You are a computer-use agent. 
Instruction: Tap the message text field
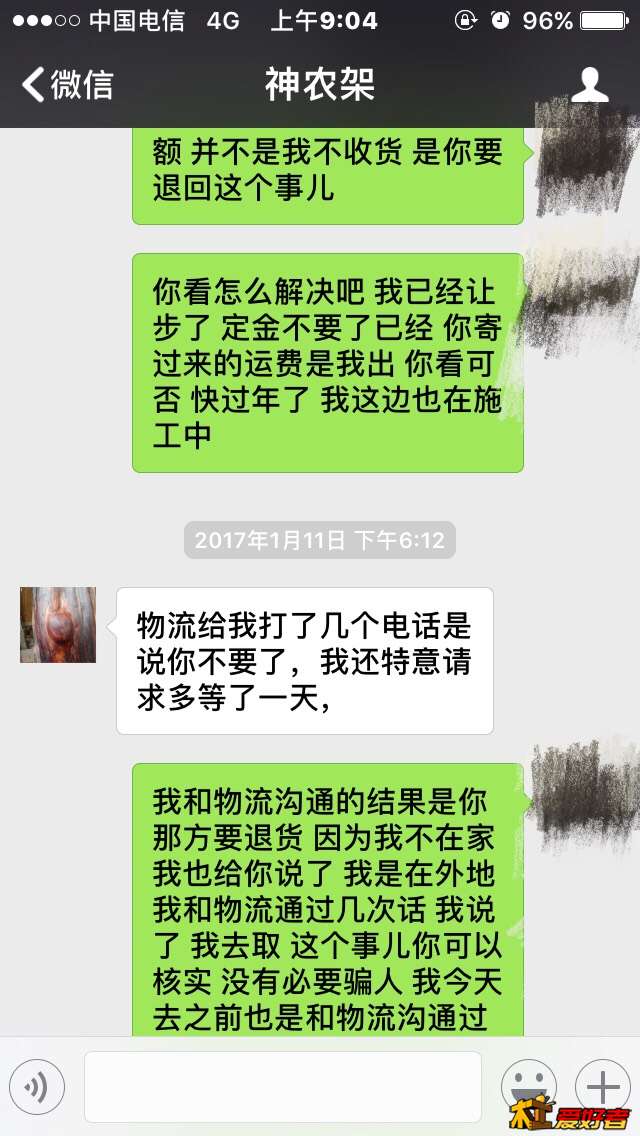click(282, 1086)
